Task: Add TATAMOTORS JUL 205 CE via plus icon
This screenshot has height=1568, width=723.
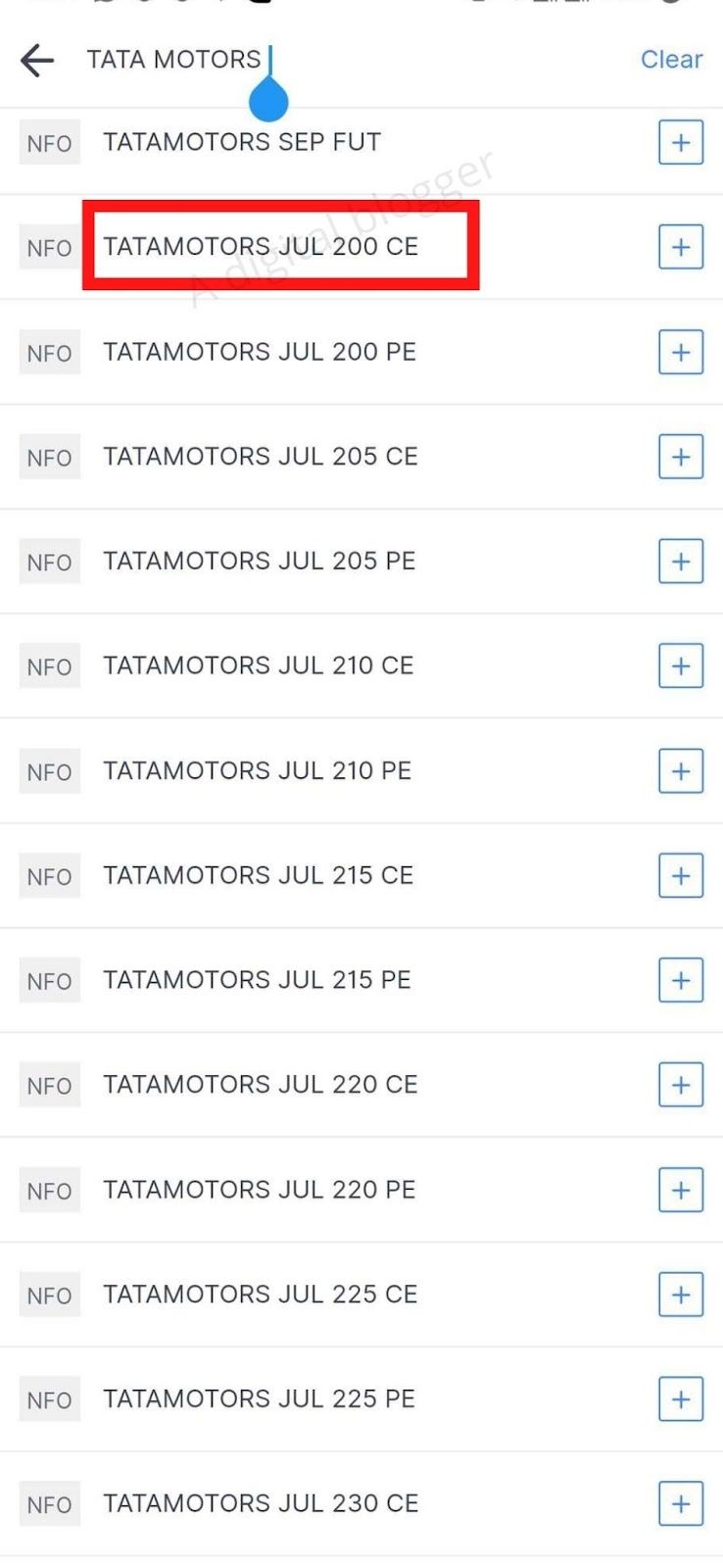Action: coord(681,457)
